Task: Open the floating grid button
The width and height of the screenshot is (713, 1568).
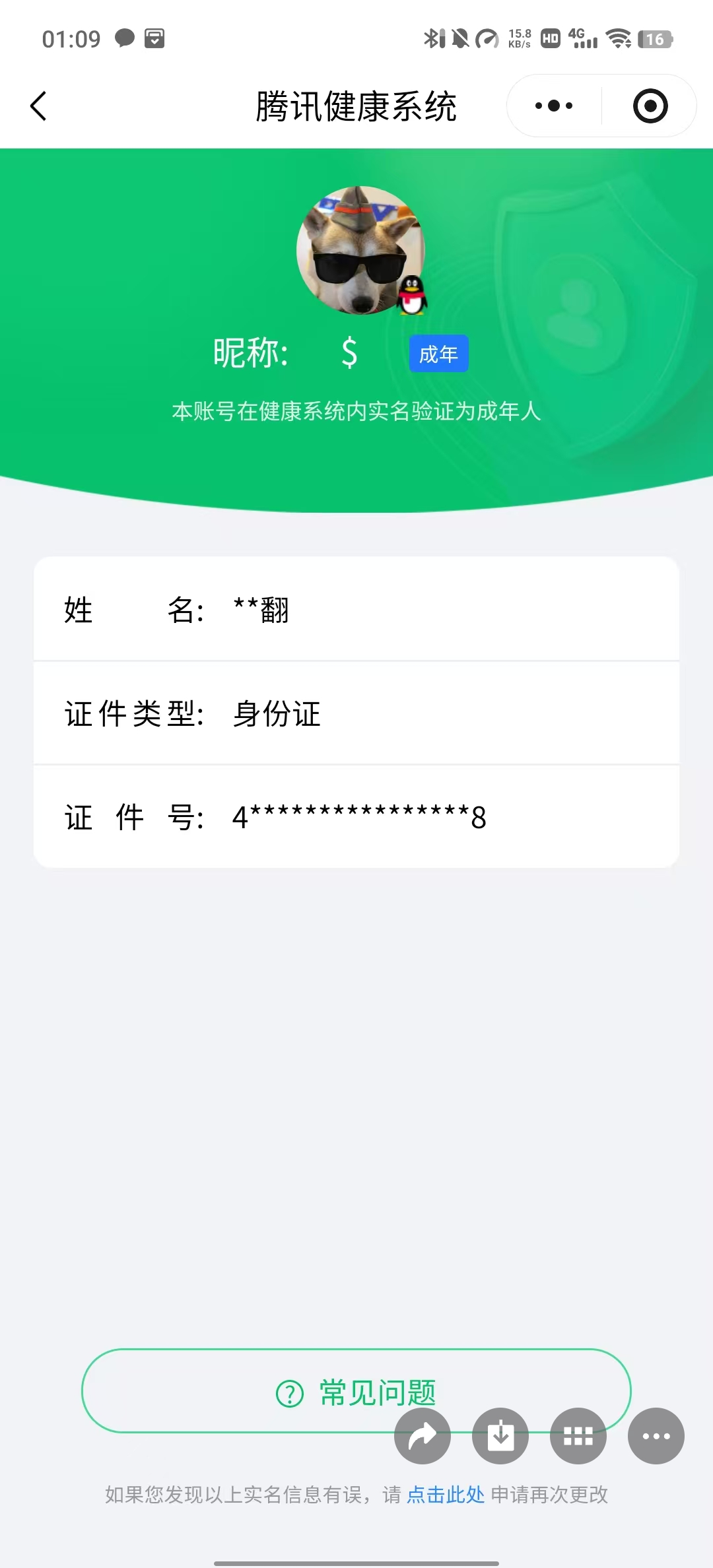Action: tap(578, 1436)
